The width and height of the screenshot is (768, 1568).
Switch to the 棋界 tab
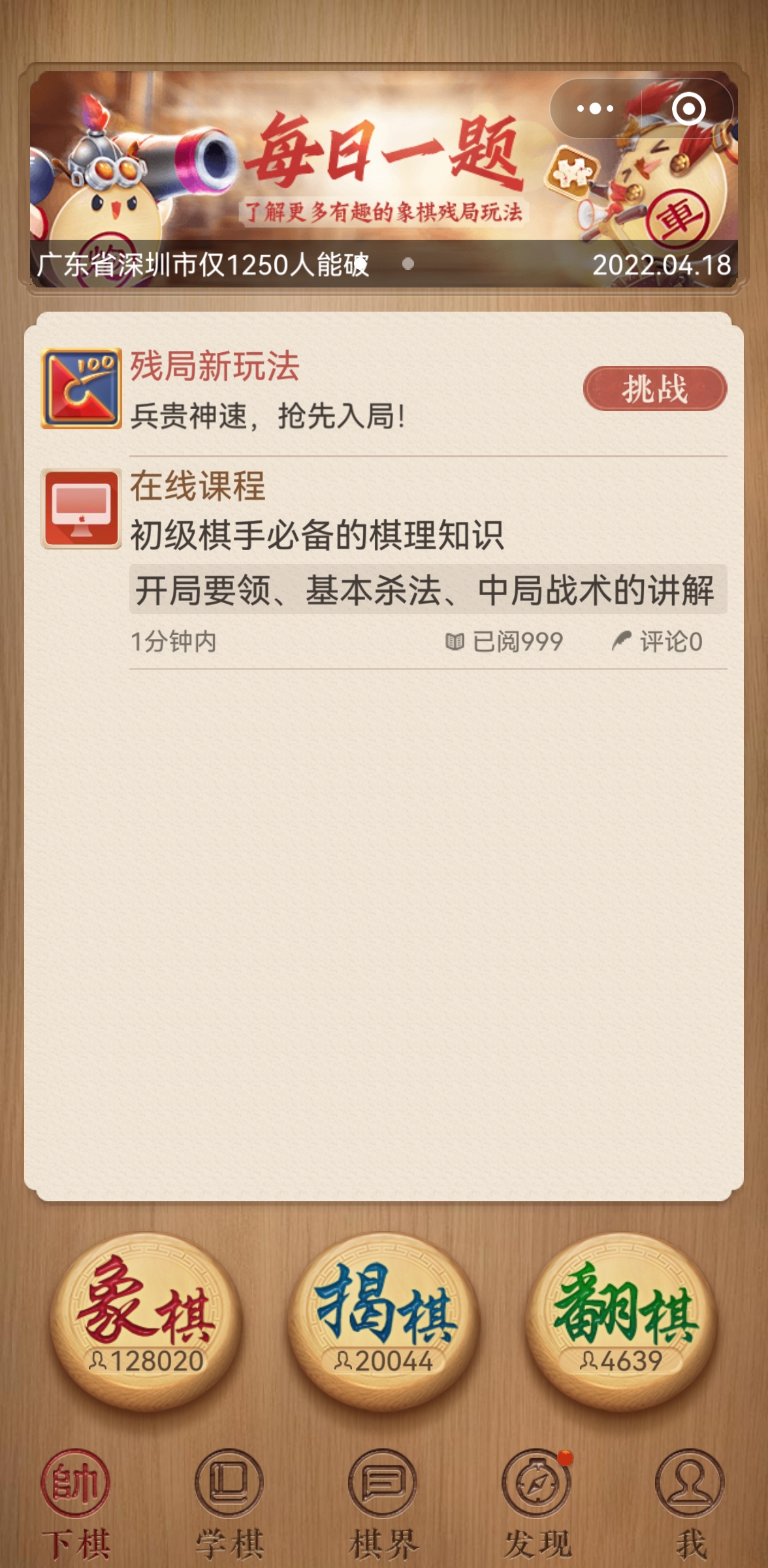point(383,1503)
